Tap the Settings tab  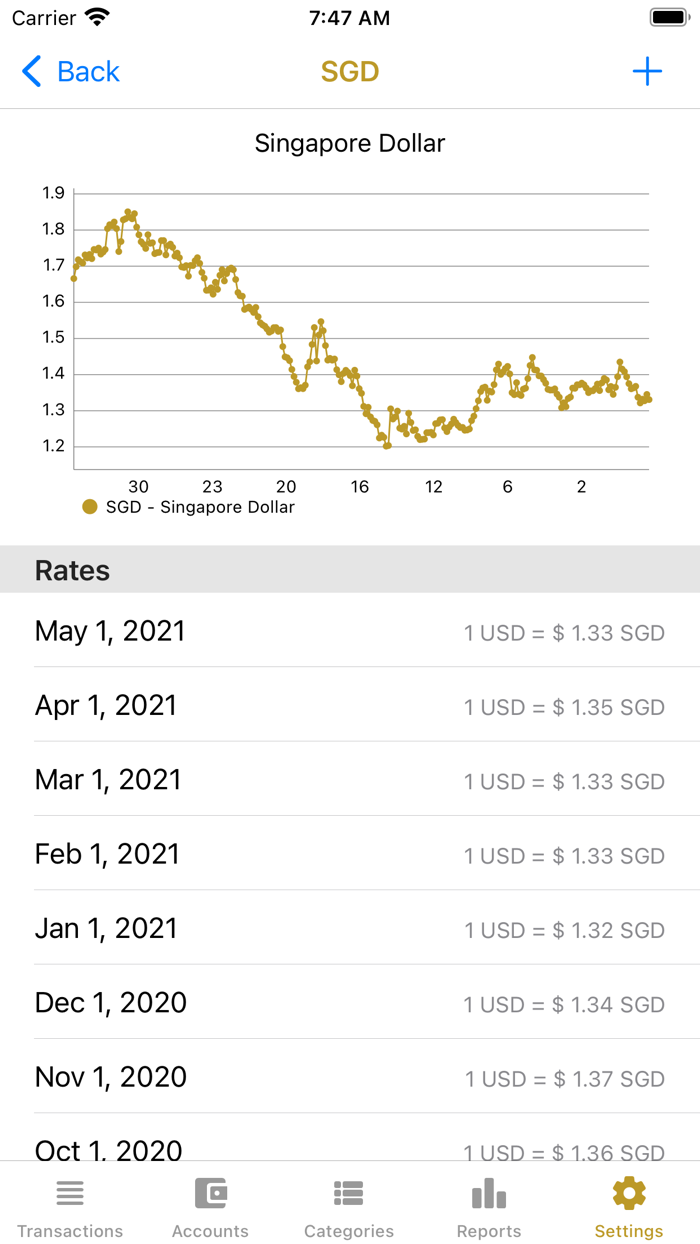pyautogui.click(x=629, y=1207)
